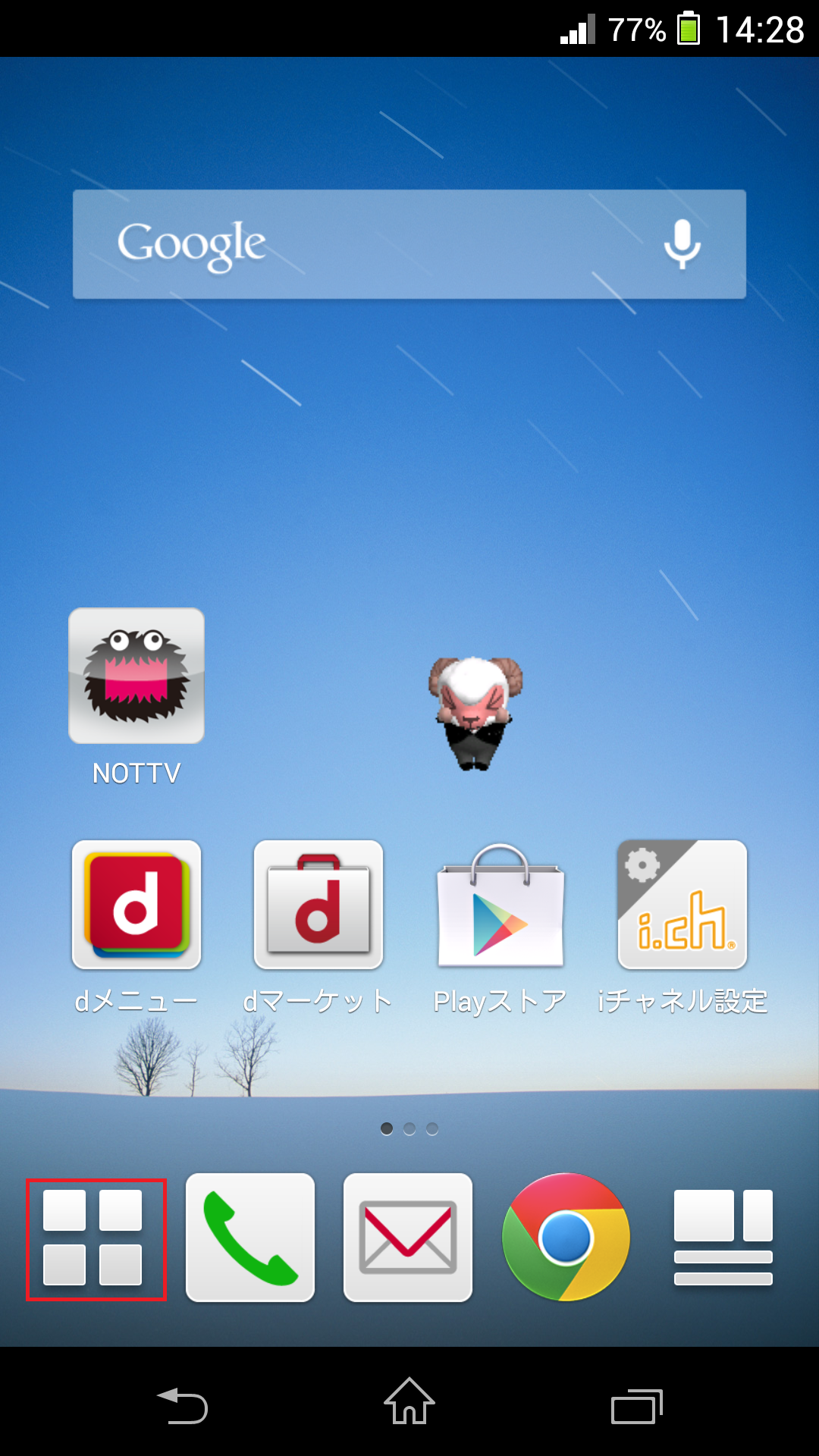Open the app drawer grid icon
Screen dimensions: 819x1456
[x=94, y=1238]
